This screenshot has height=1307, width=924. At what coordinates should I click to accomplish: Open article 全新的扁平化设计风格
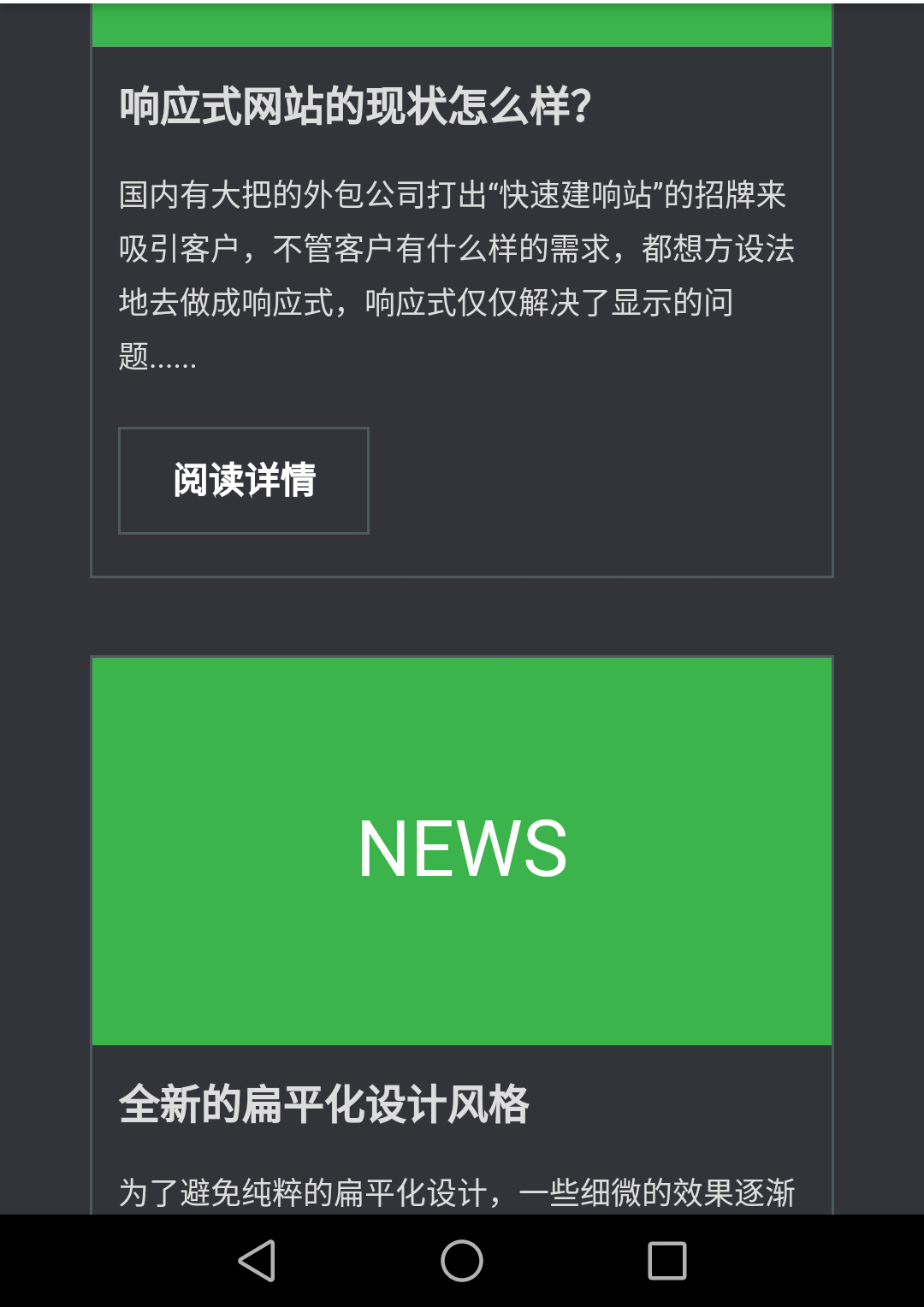(324, 1104)
